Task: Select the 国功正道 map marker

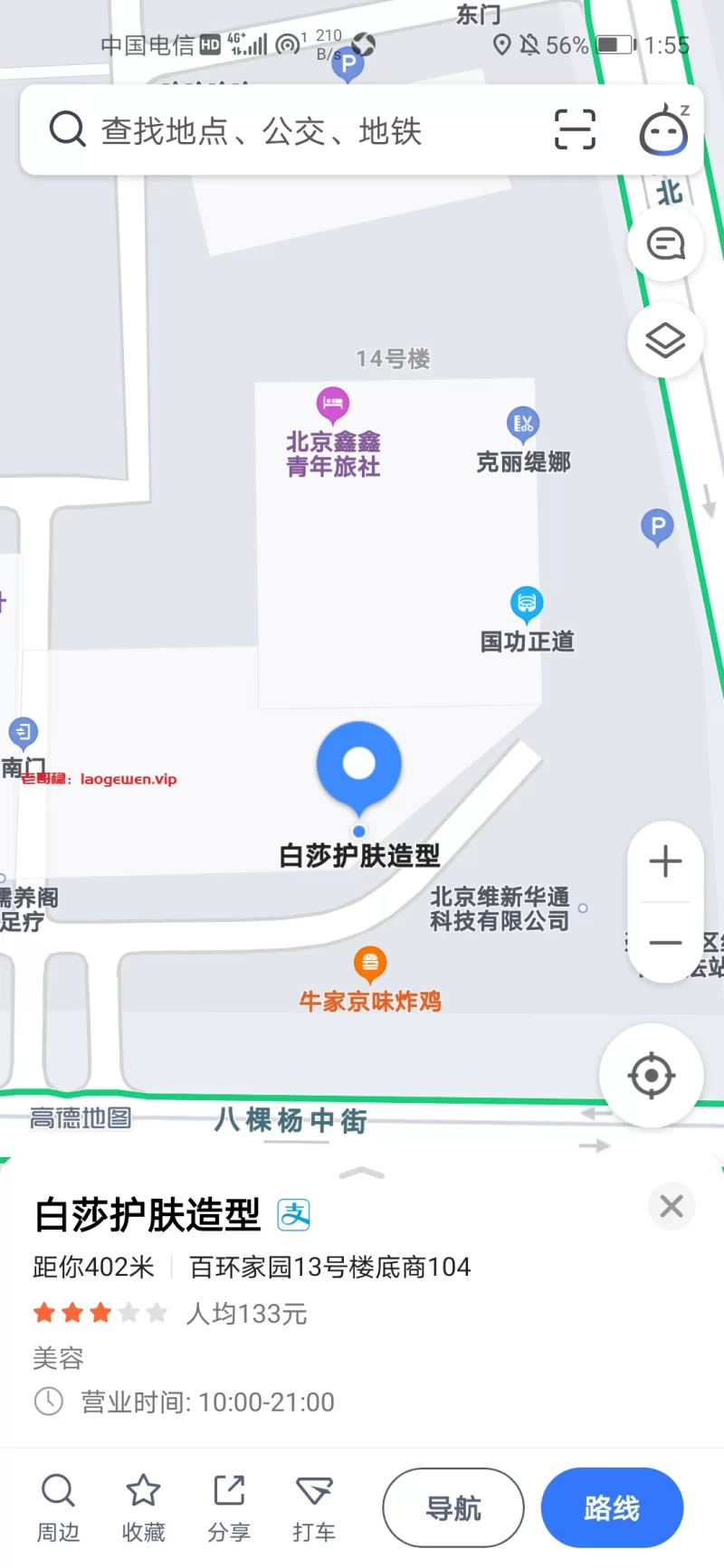Action: (x=527, y=603)
